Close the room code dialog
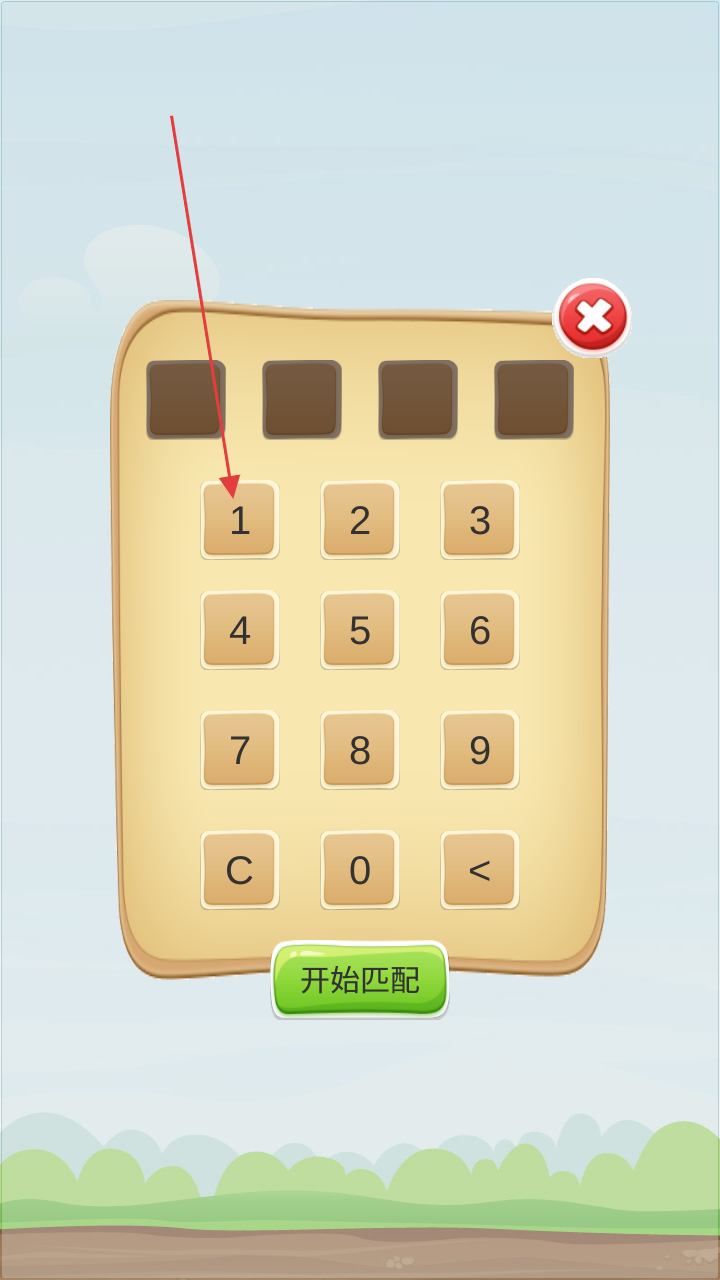720x1280 pixels. click(x=593, y=318)
